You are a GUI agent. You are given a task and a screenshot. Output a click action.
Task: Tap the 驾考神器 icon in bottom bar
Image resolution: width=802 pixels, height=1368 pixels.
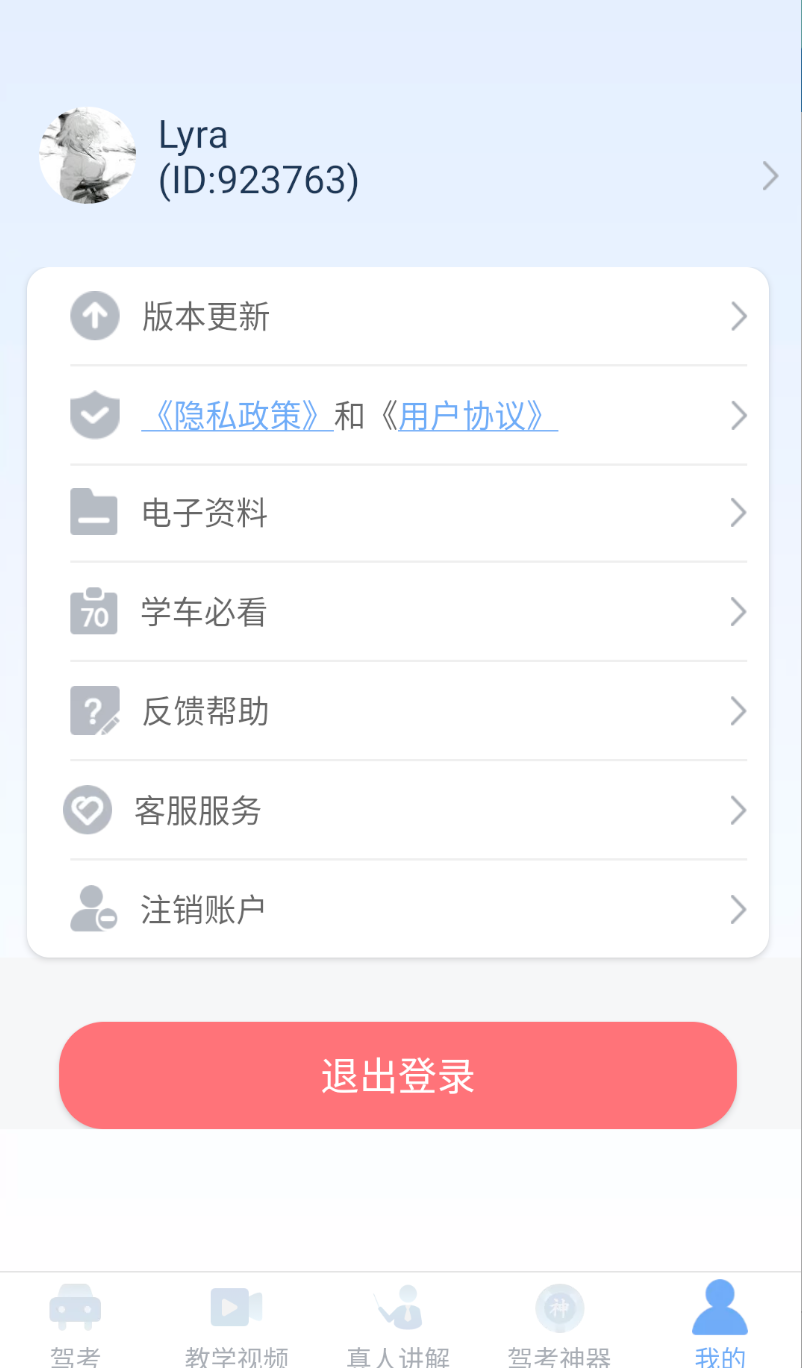(x=559, y=1307)
